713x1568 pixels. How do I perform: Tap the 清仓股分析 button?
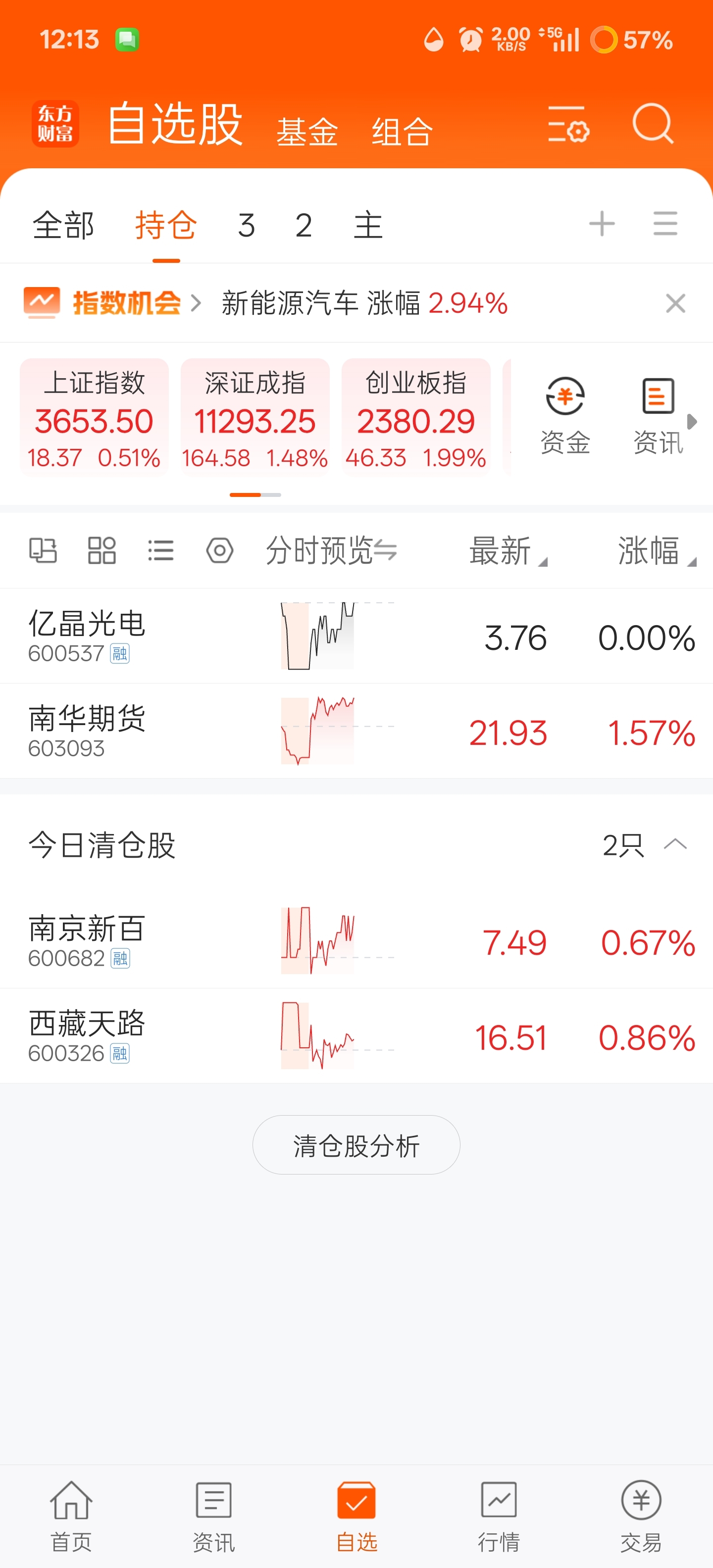[x=356, y=1145]
